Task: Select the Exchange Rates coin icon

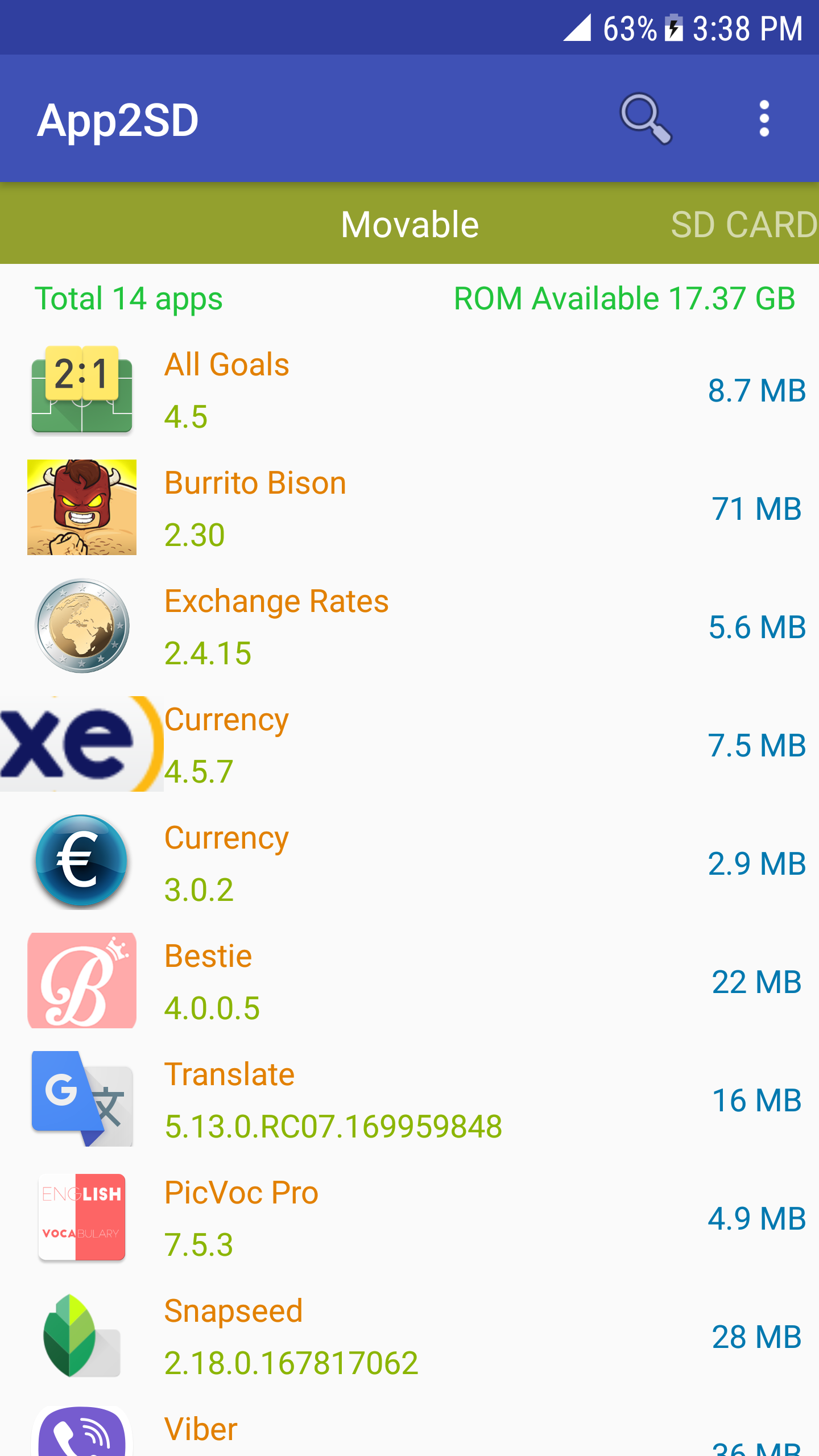Action: pos(81,626)
